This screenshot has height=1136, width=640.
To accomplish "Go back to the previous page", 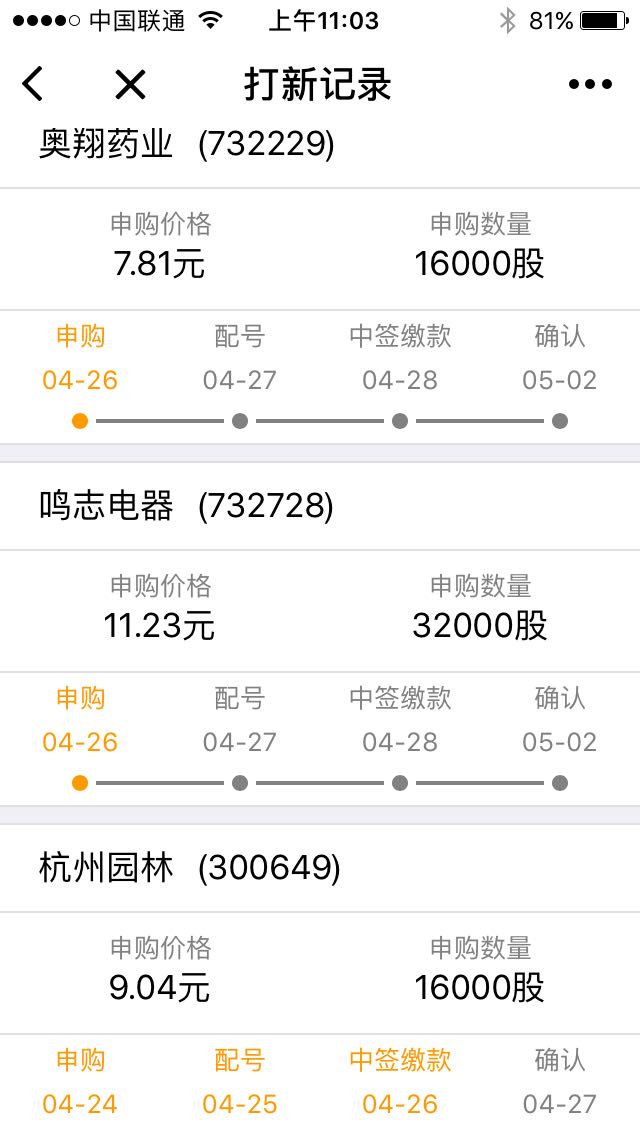I will click(33, 84).
